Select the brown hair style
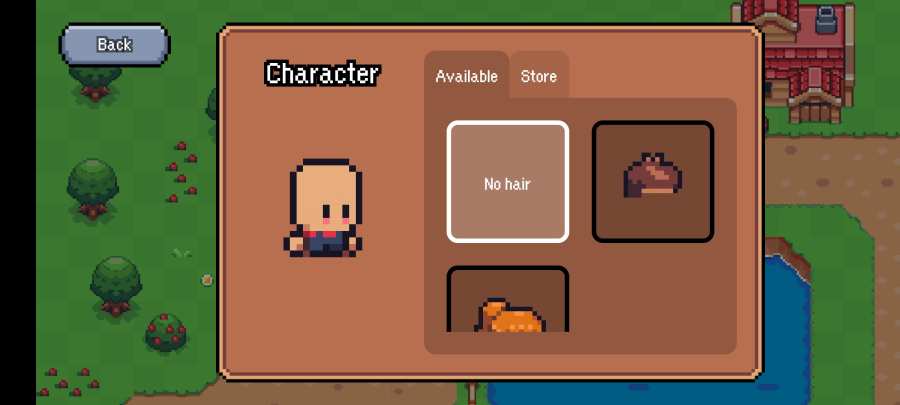Viewport: 900px width, 405px height. [x=652, y=182]
